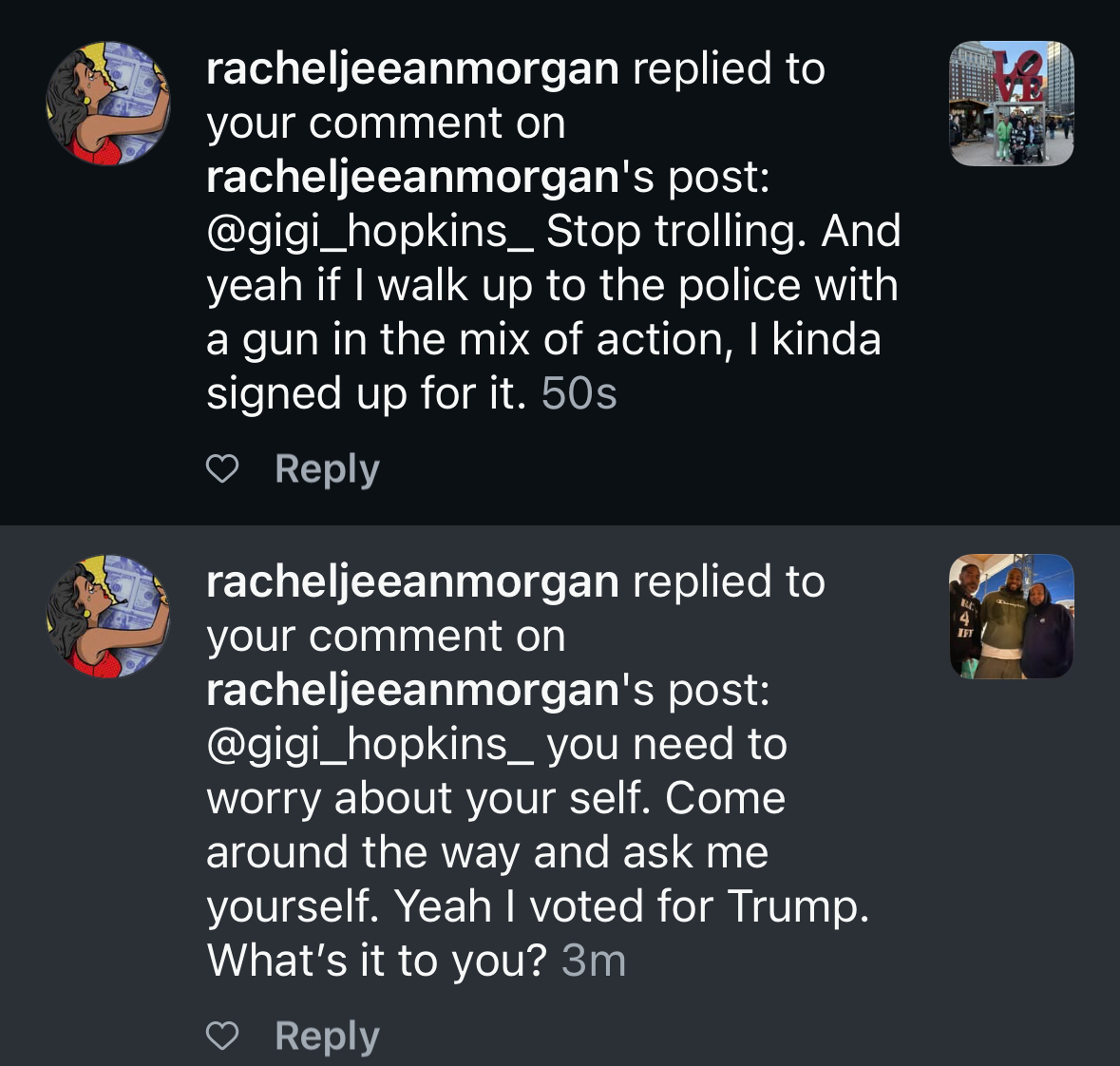Reply to the "voted for Trump" comment

pos(327,1037)
